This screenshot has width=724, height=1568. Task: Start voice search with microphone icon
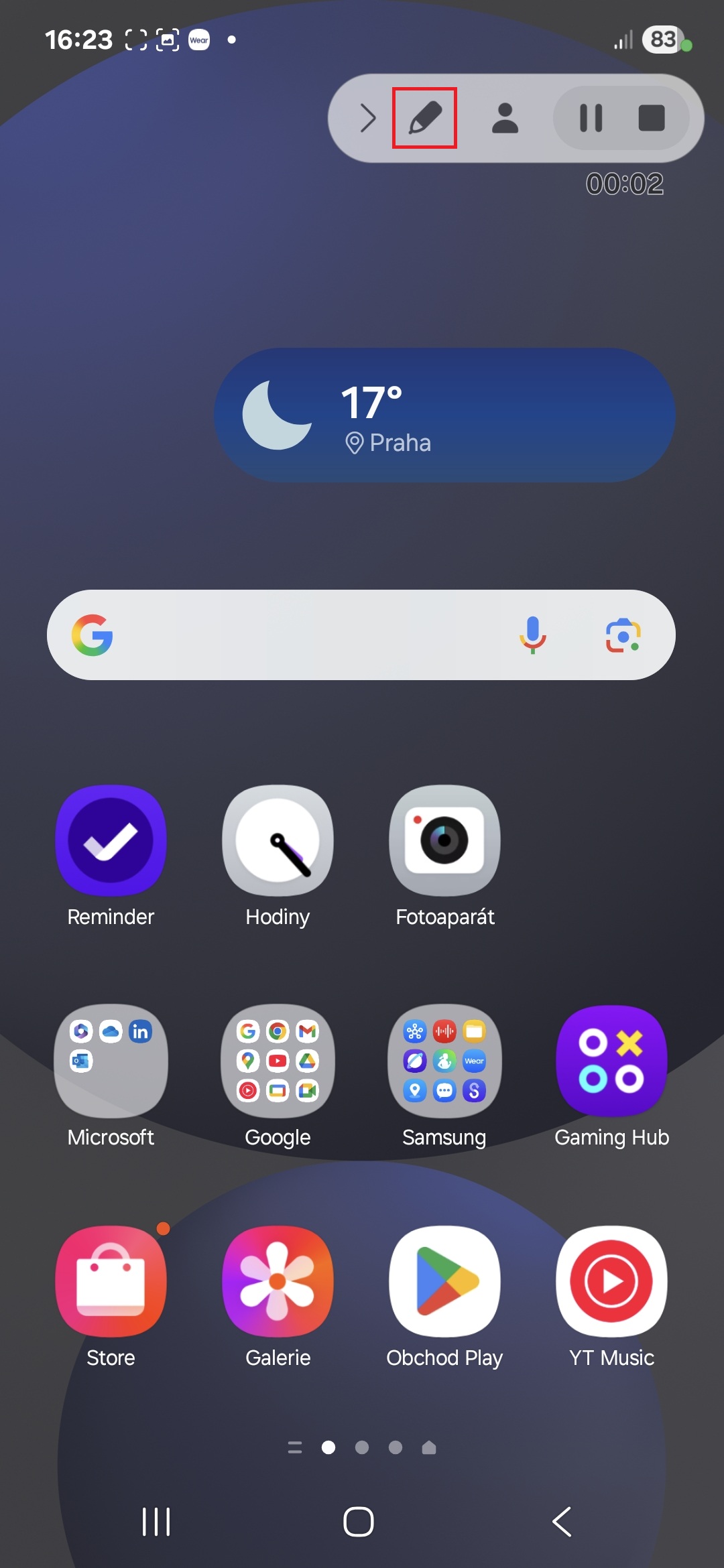pos(533,635)
